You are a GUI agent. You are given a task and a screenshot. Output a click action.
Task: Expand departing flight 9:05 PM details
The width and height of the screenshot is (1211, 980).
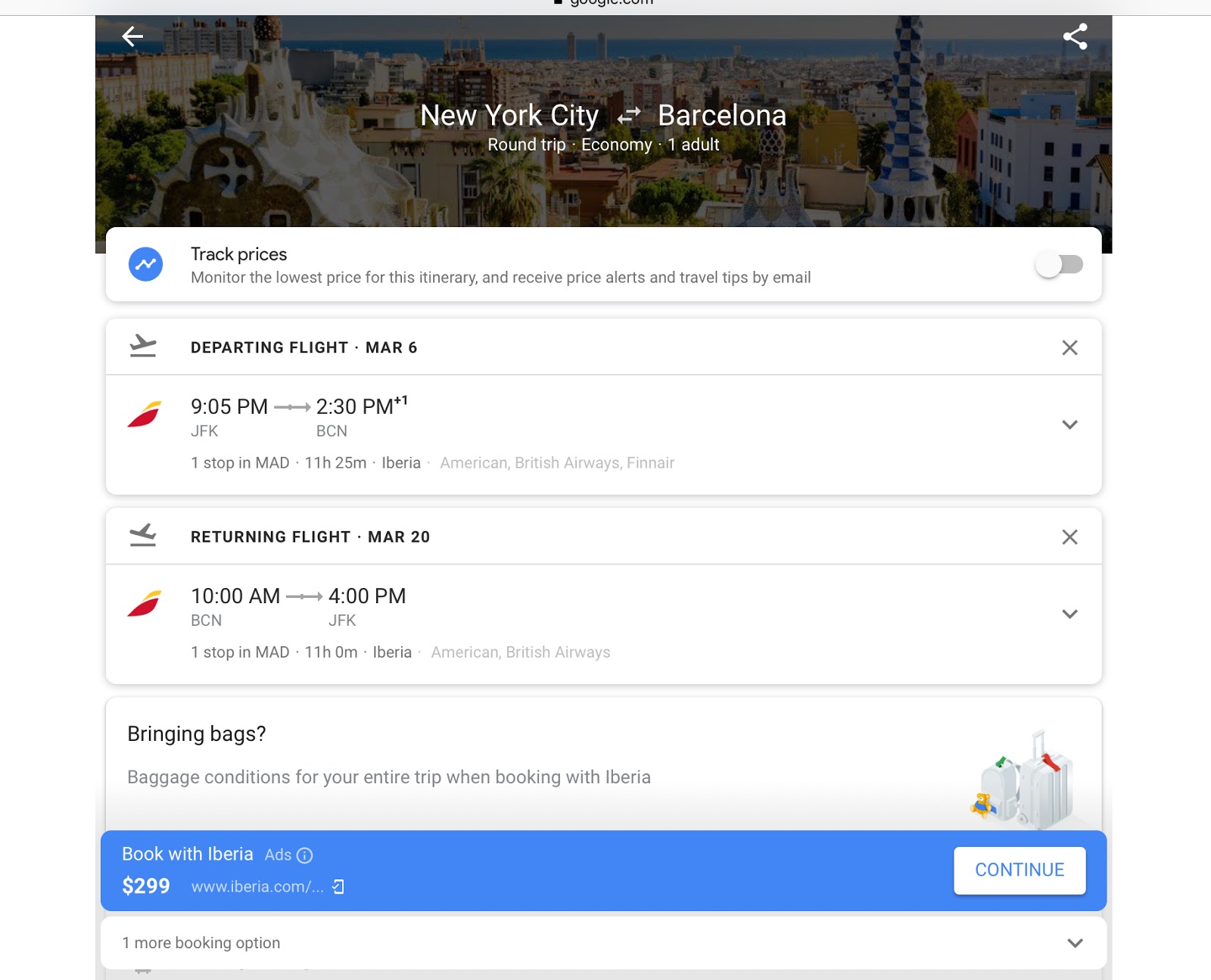point(1069,425)
